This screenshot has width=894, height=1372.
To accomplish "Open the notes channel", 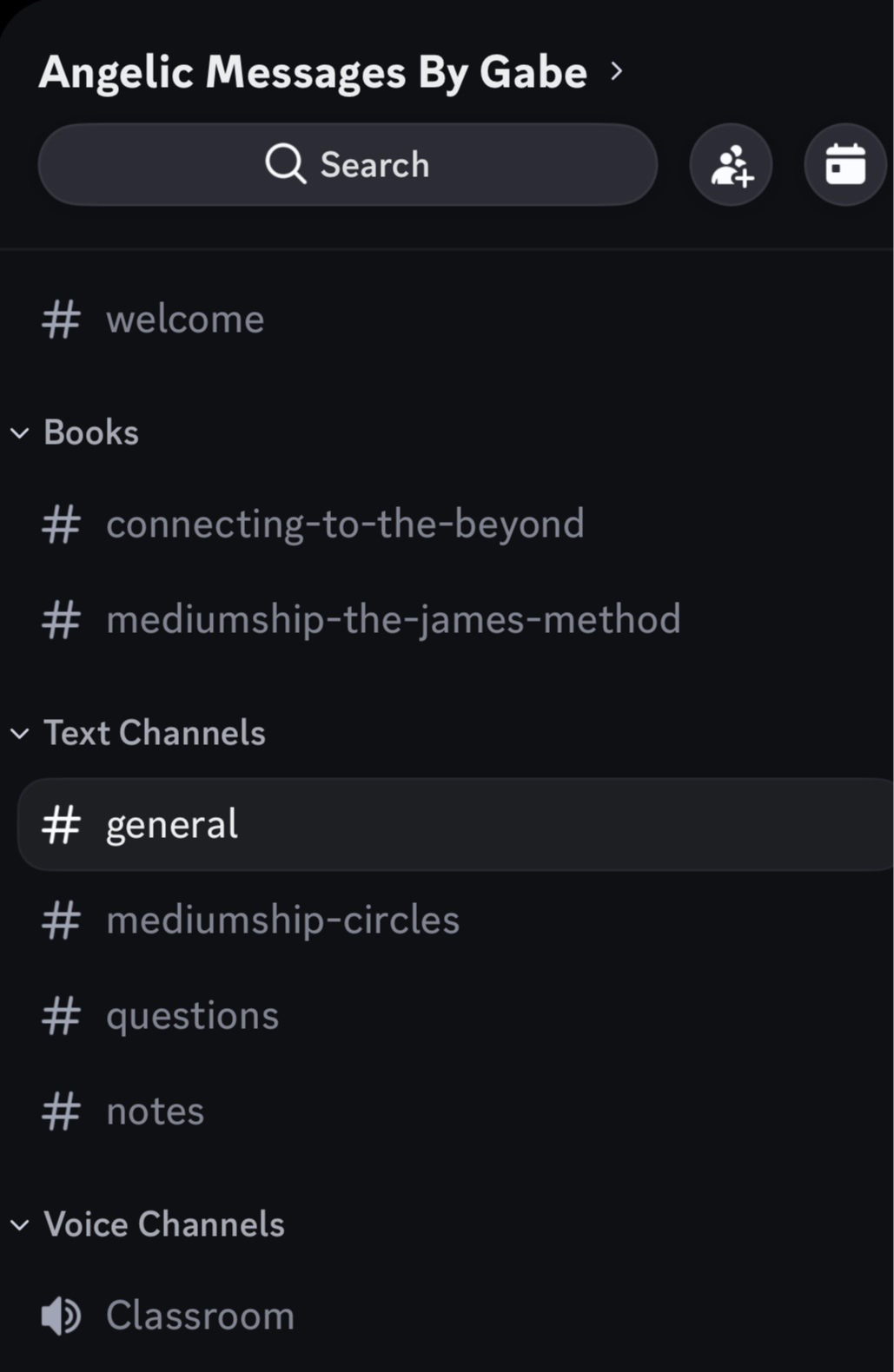I will point(155,1111).
